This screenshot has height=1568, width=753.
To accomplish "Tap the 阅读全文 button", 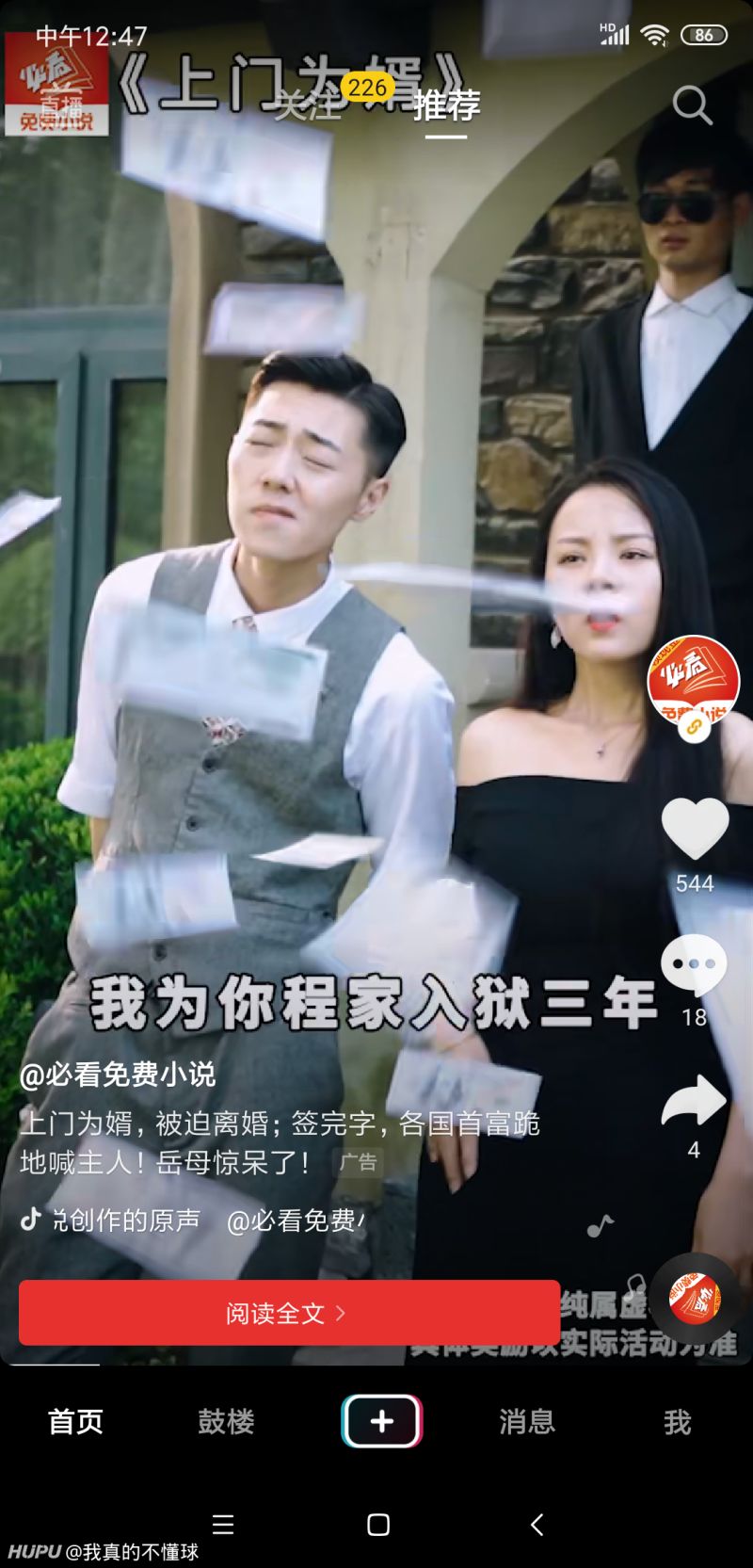I will pos(289,1313).
